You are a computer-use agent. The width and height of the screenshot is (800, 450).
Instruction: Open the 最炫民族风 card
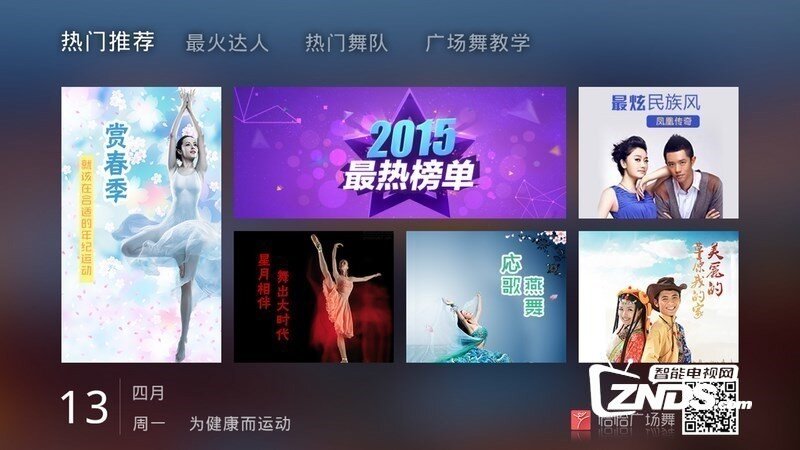point(658,152)
